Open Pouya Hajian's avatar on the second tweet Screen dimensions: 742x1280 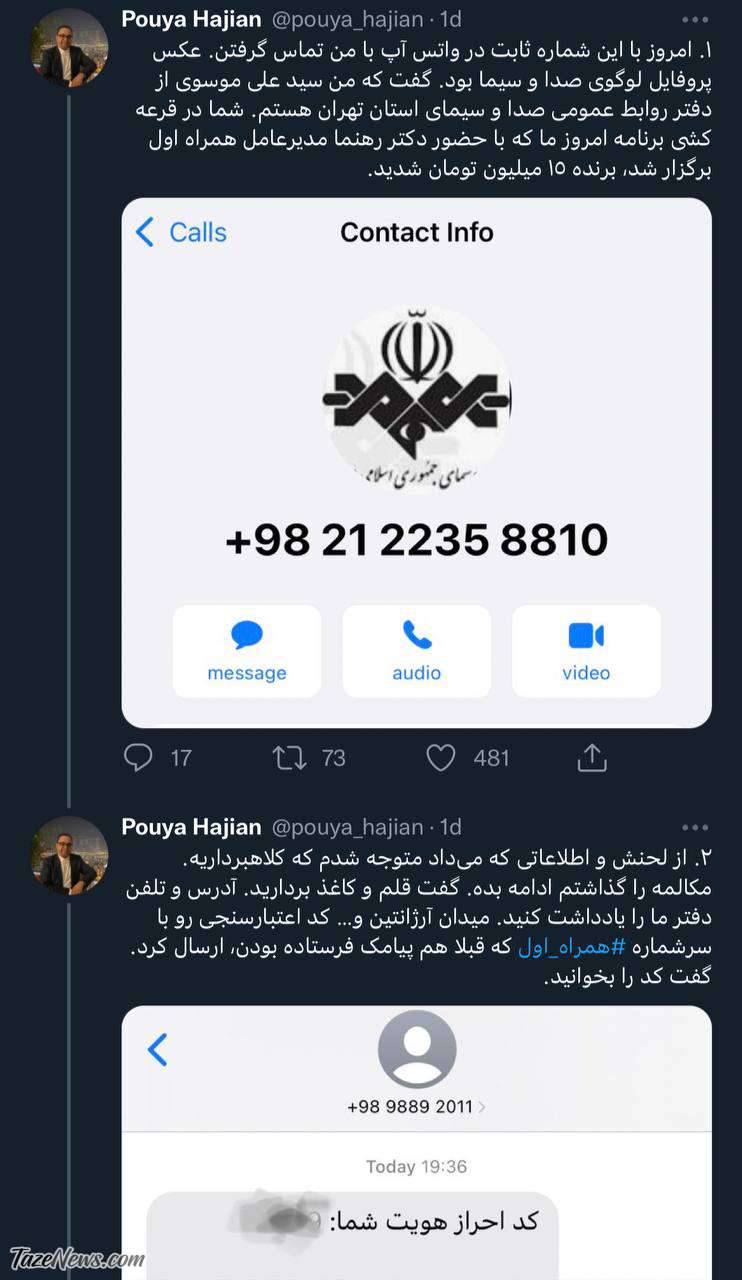pos(69,855)
